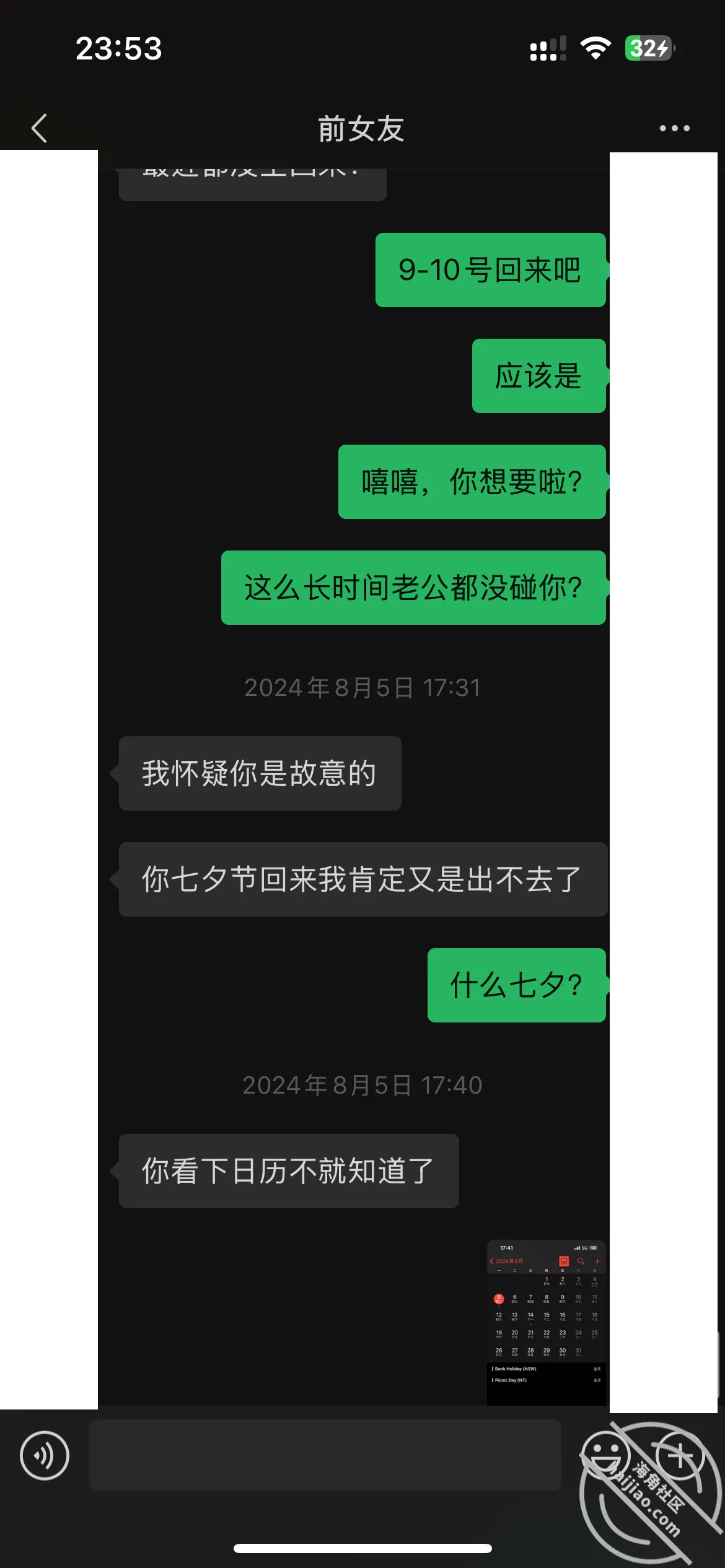Tap the message text field
Image resolution: width=725 pixels, height=1568 pixels.
[x=325, y=1455]
